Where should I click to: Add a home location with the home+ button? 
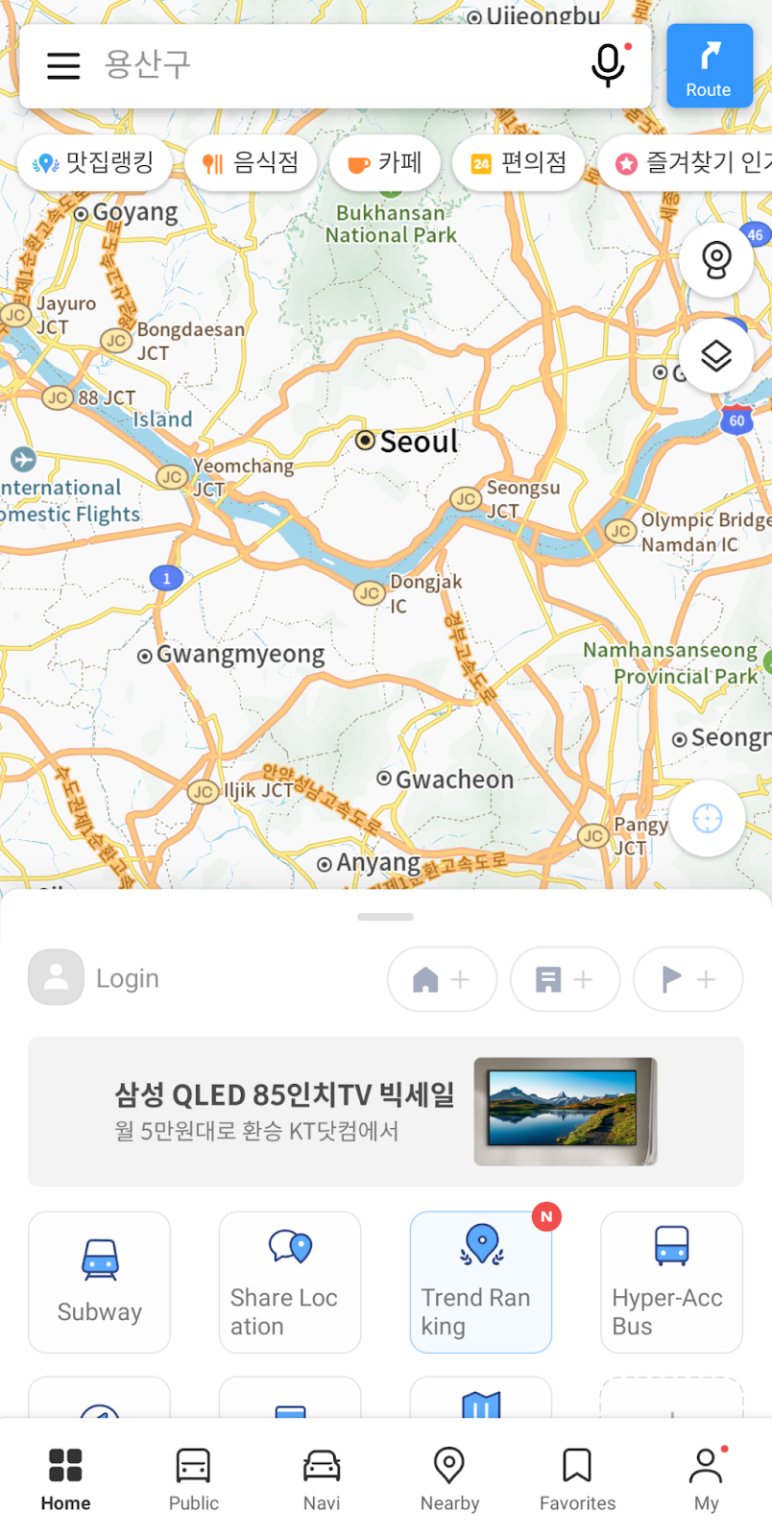442,979
